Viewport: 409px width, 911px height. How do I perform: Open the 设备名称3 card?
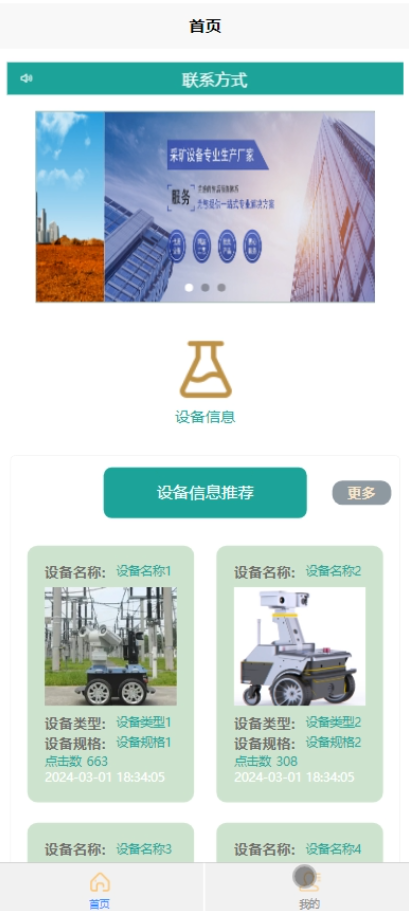click(110, 843)
